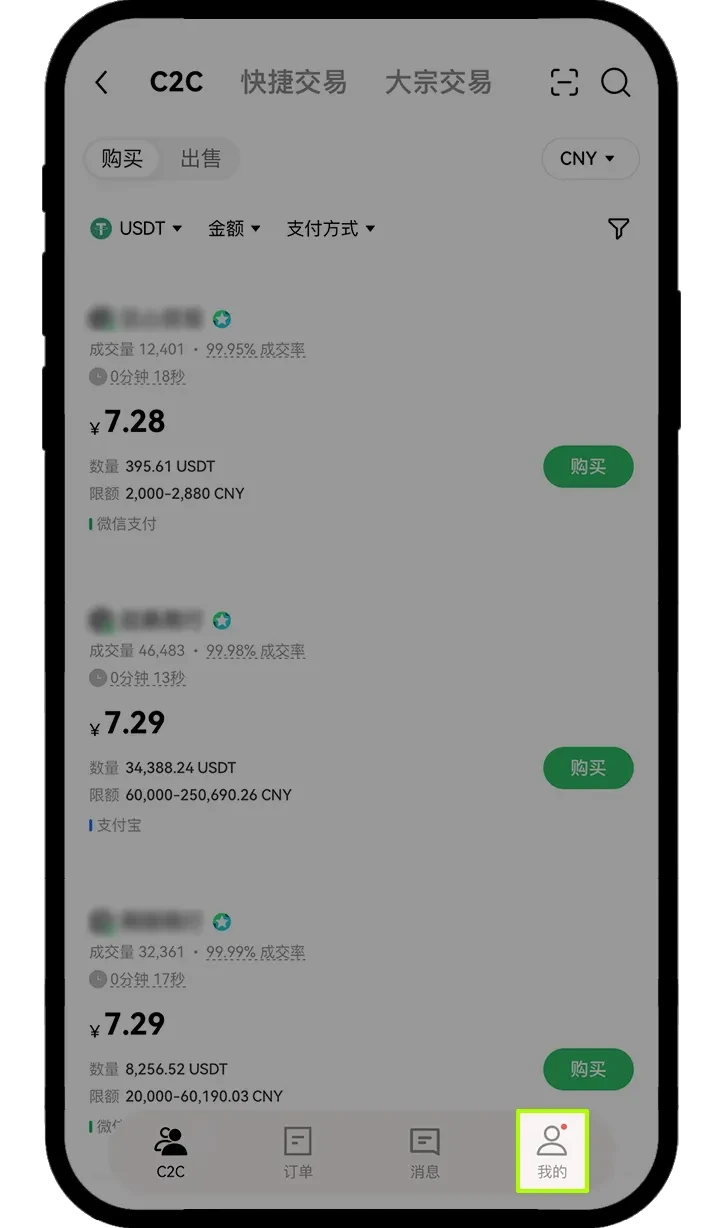The width and height of the screenshot is (723, 1228).
Task: Open the 订单 tab in the bottom bar
Action: click(x=298, y=1152)
